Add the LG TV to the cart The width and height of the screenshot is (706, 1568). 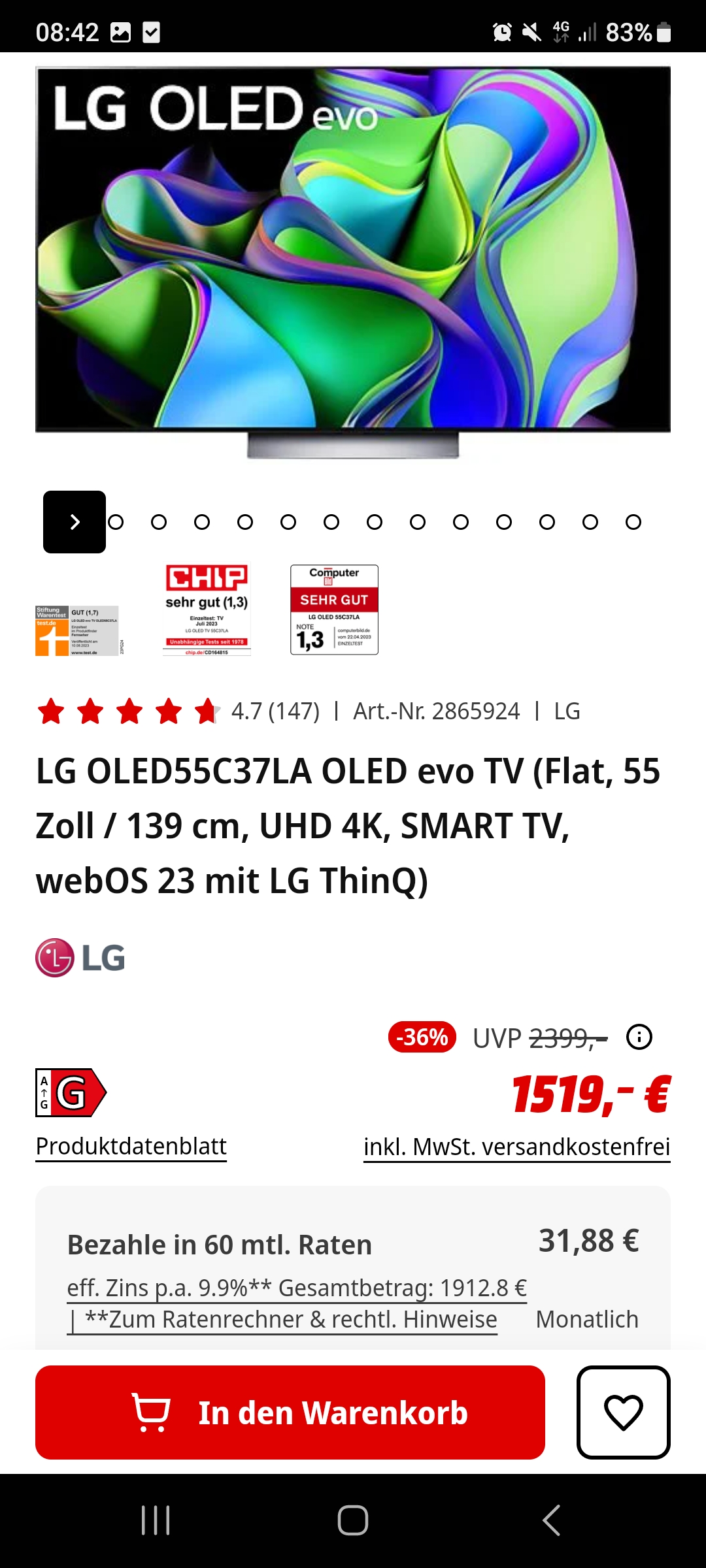point(290,1412)
